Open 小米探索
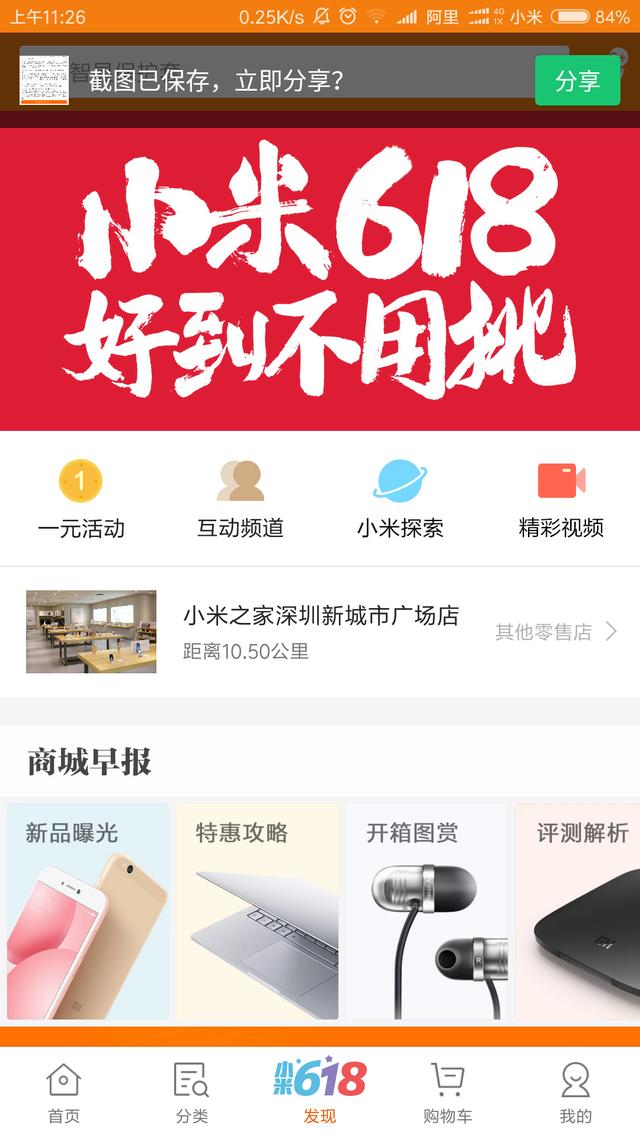 [400, 499]
